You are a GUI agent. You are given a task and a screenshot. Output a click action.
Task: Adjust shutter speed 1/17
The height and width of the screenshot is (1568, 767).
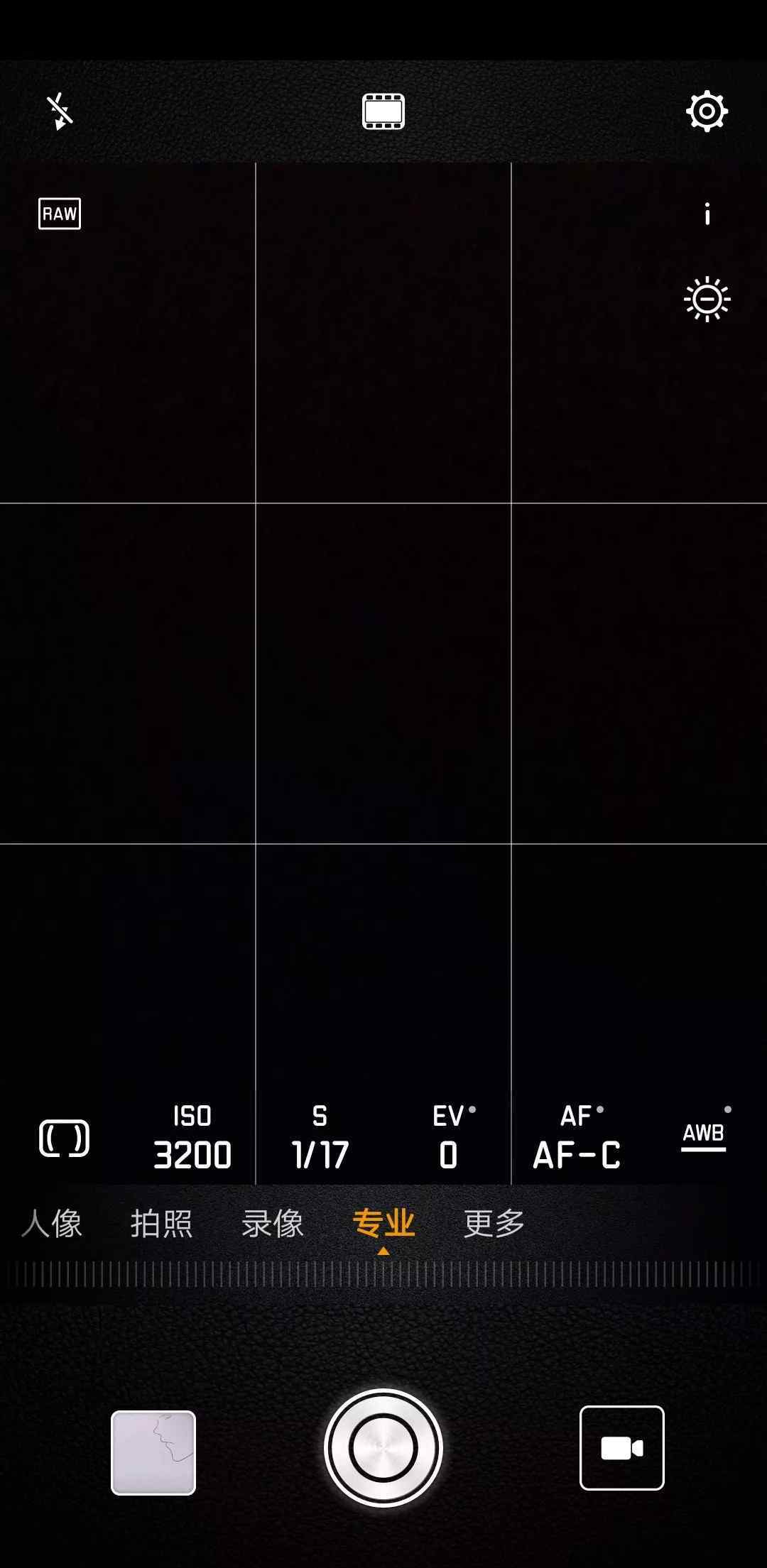[320, 1138]
